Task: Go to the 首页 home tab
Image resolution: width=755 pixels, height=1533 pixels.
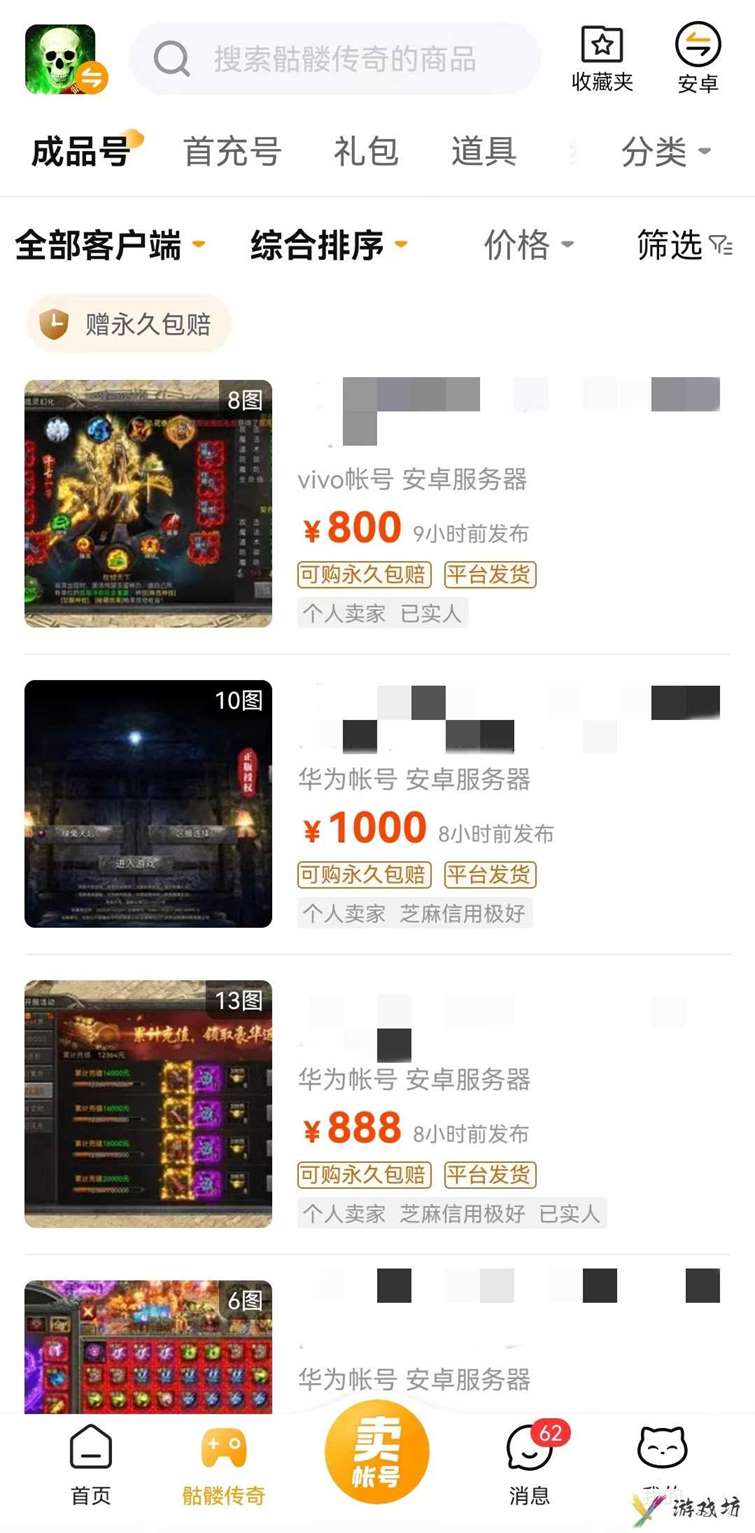Action: click(91, 1465)
